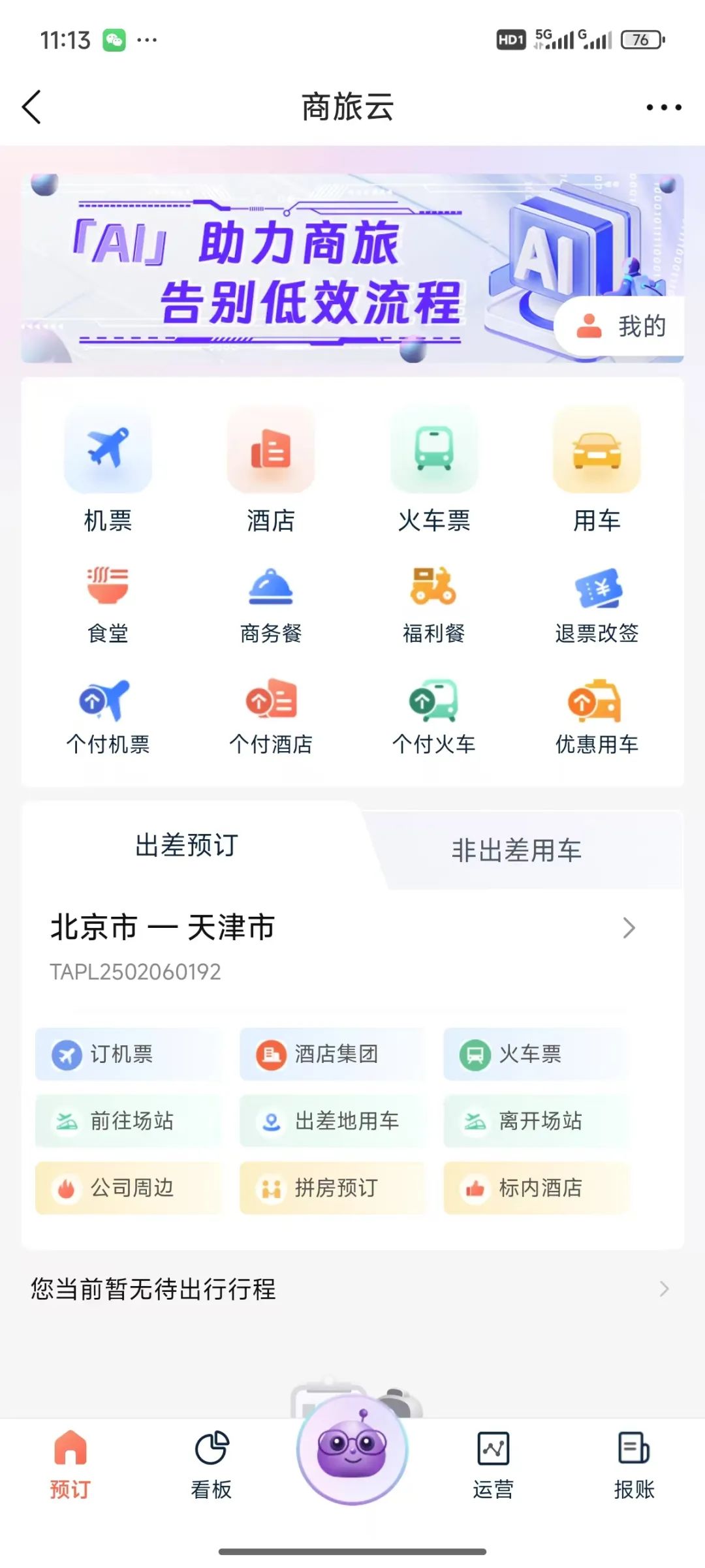Image resolution: width=705 pixels, height=1568 pixels.
Task: Open 机票 flight booking
Action: click(x=108, y=470)
